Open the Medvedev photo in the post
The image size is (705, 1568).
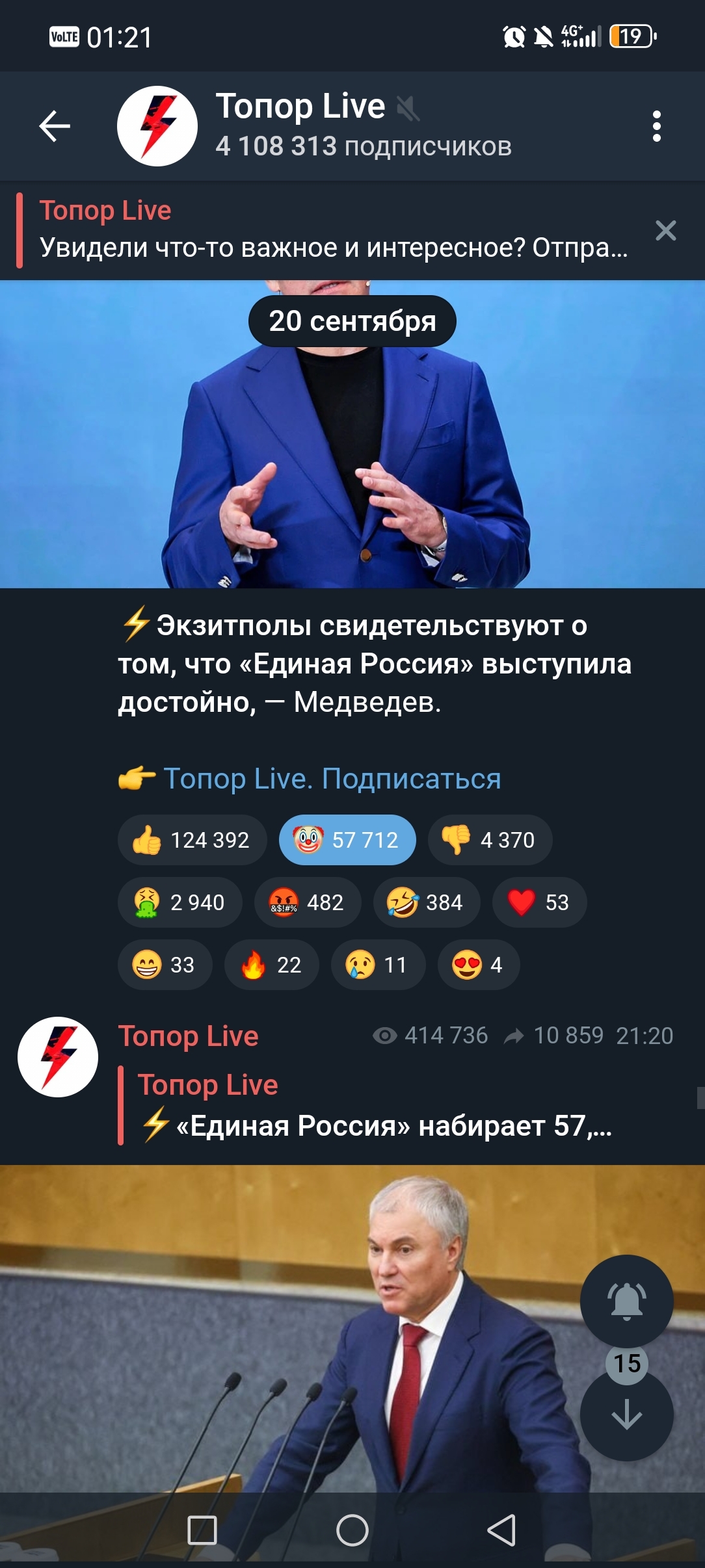pyautogui.click(x=352, y=434)
